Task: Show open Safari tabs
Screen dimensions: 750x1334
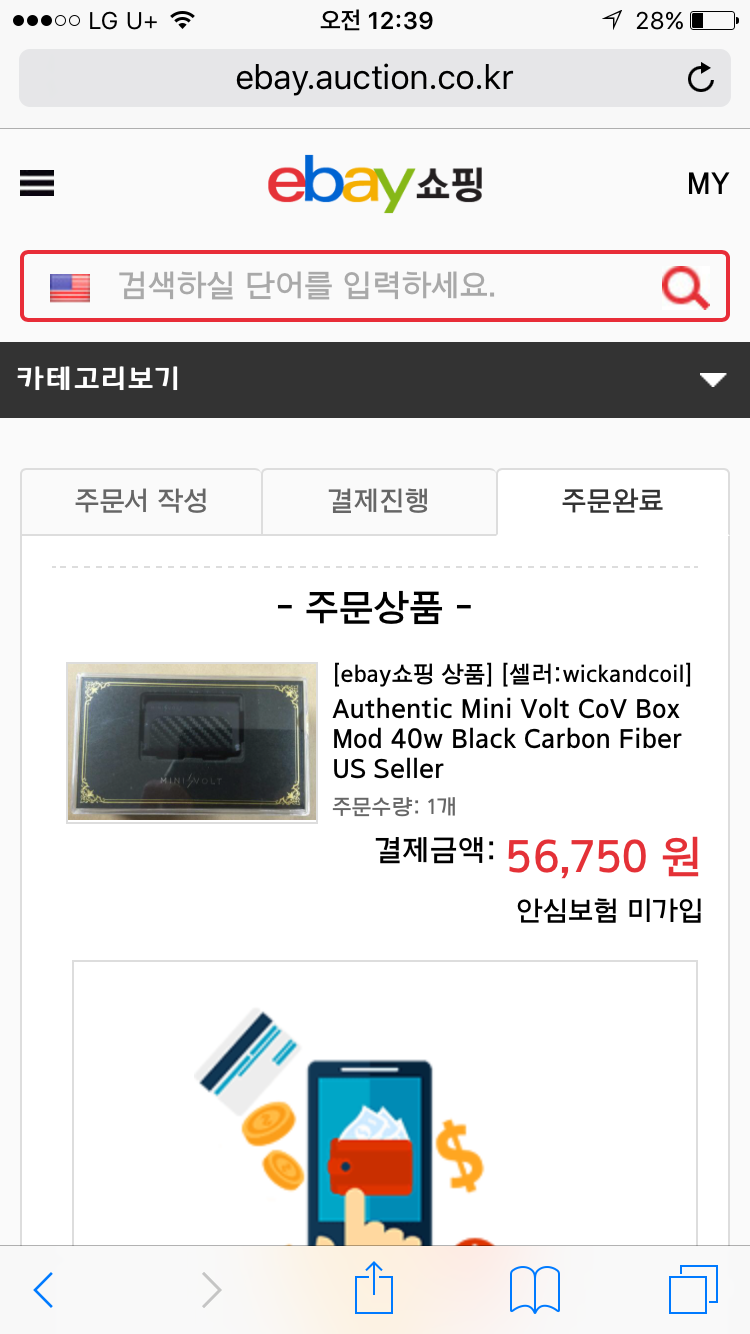Action: pyautogui.click(x=693, y=1290)
